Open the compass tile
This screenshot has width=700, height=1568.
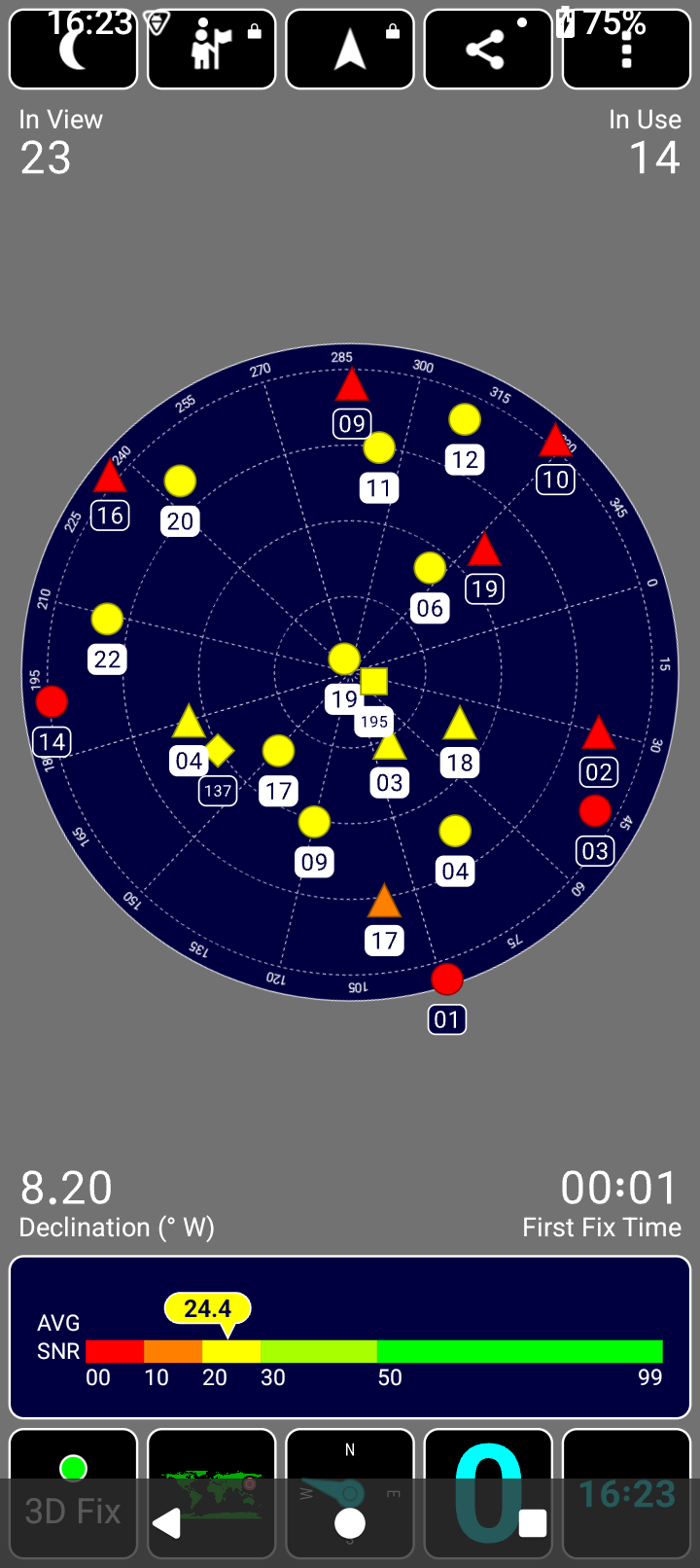(350, 1494)
